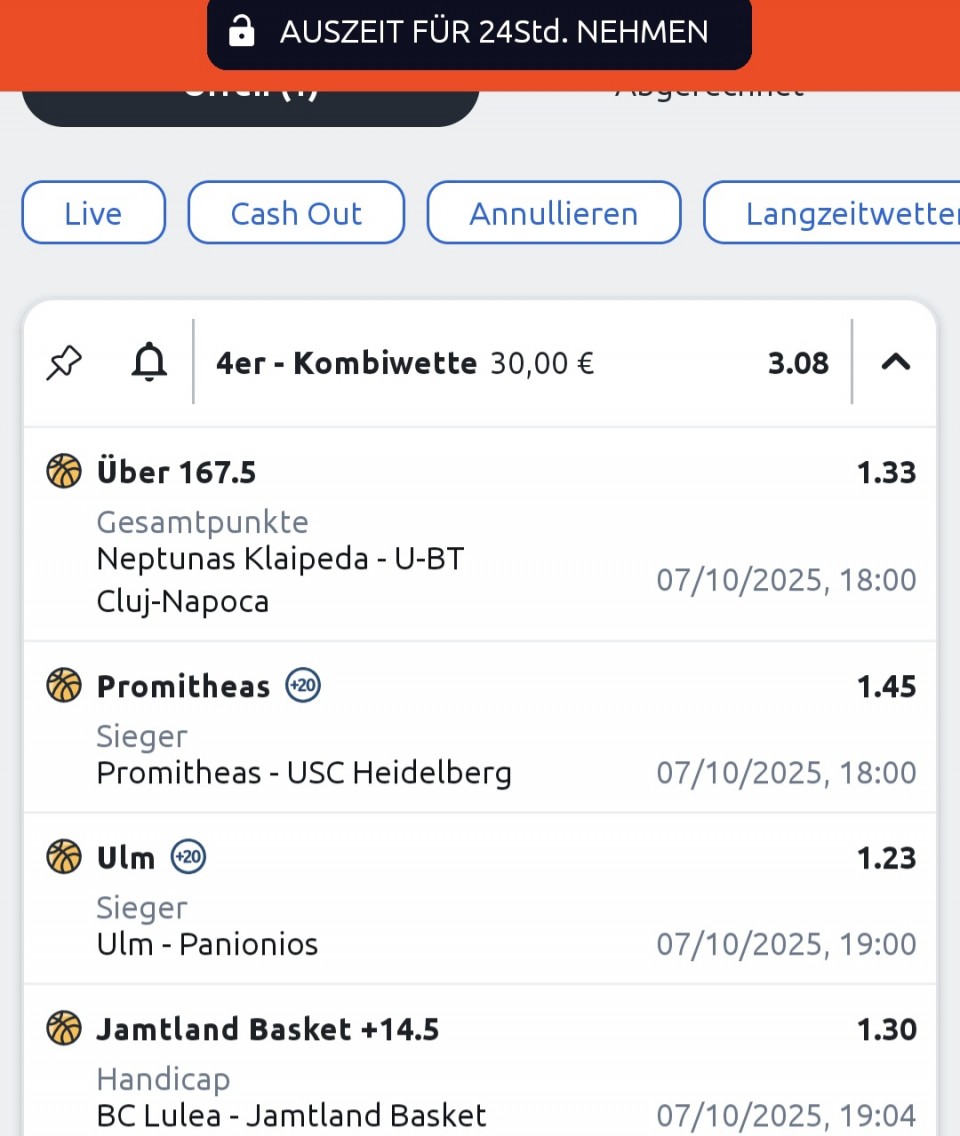
Task: Take a 24-hour timeout (Auszeit)
Action: 479,32
